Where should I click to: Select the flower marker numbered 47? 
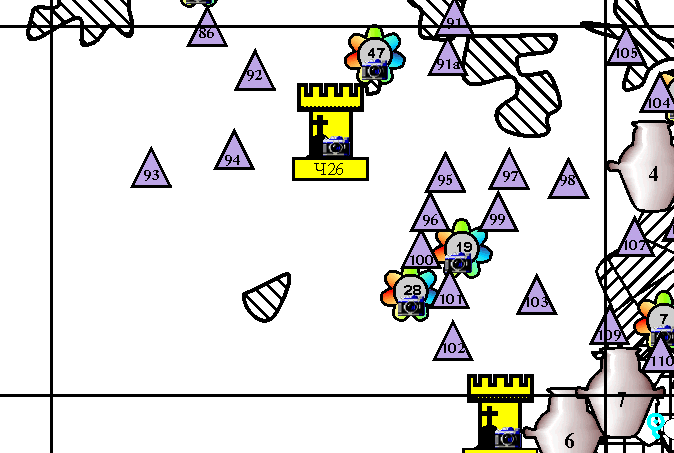[376, 56]
